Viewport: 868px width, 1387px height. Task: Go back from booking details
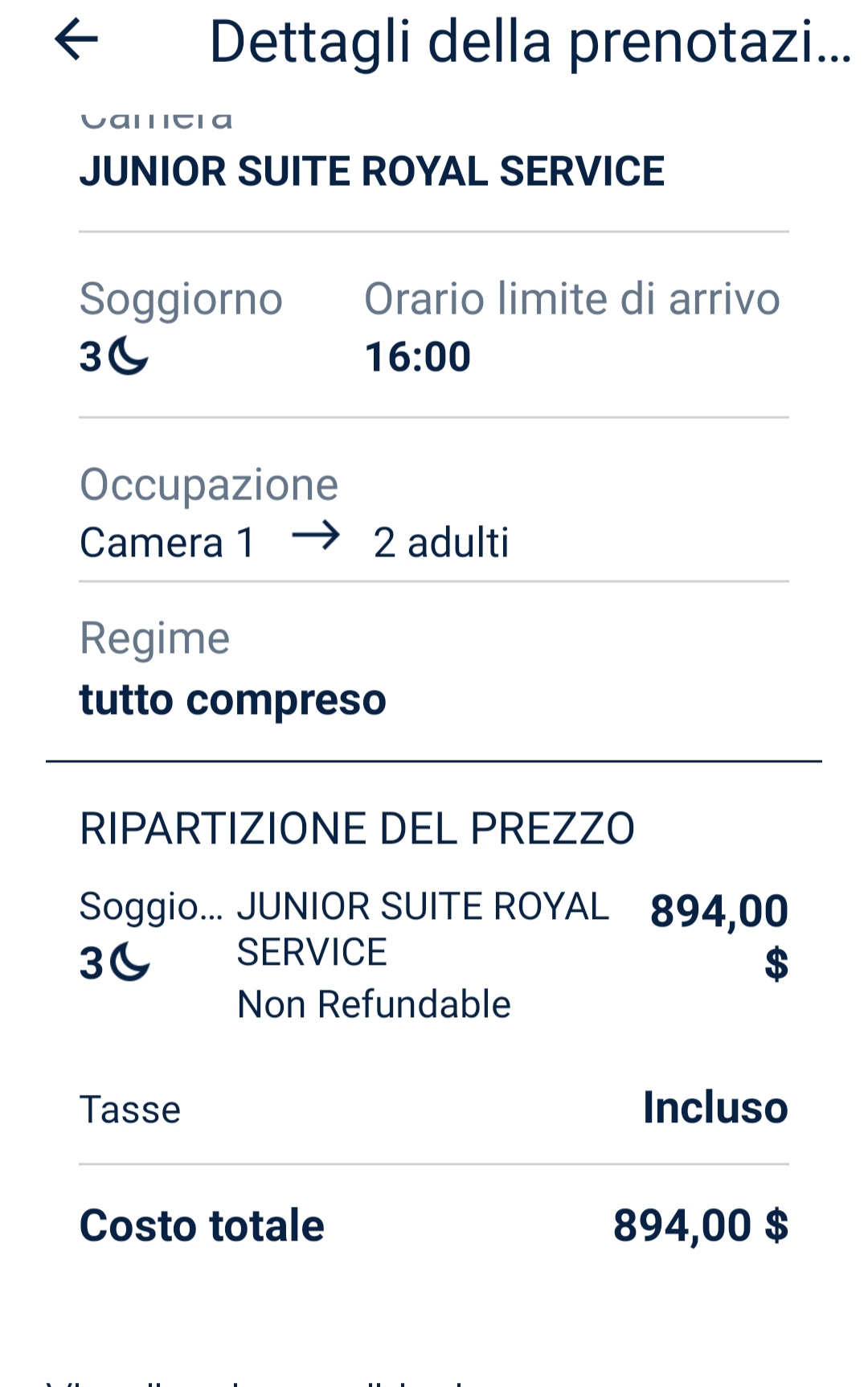76,39
